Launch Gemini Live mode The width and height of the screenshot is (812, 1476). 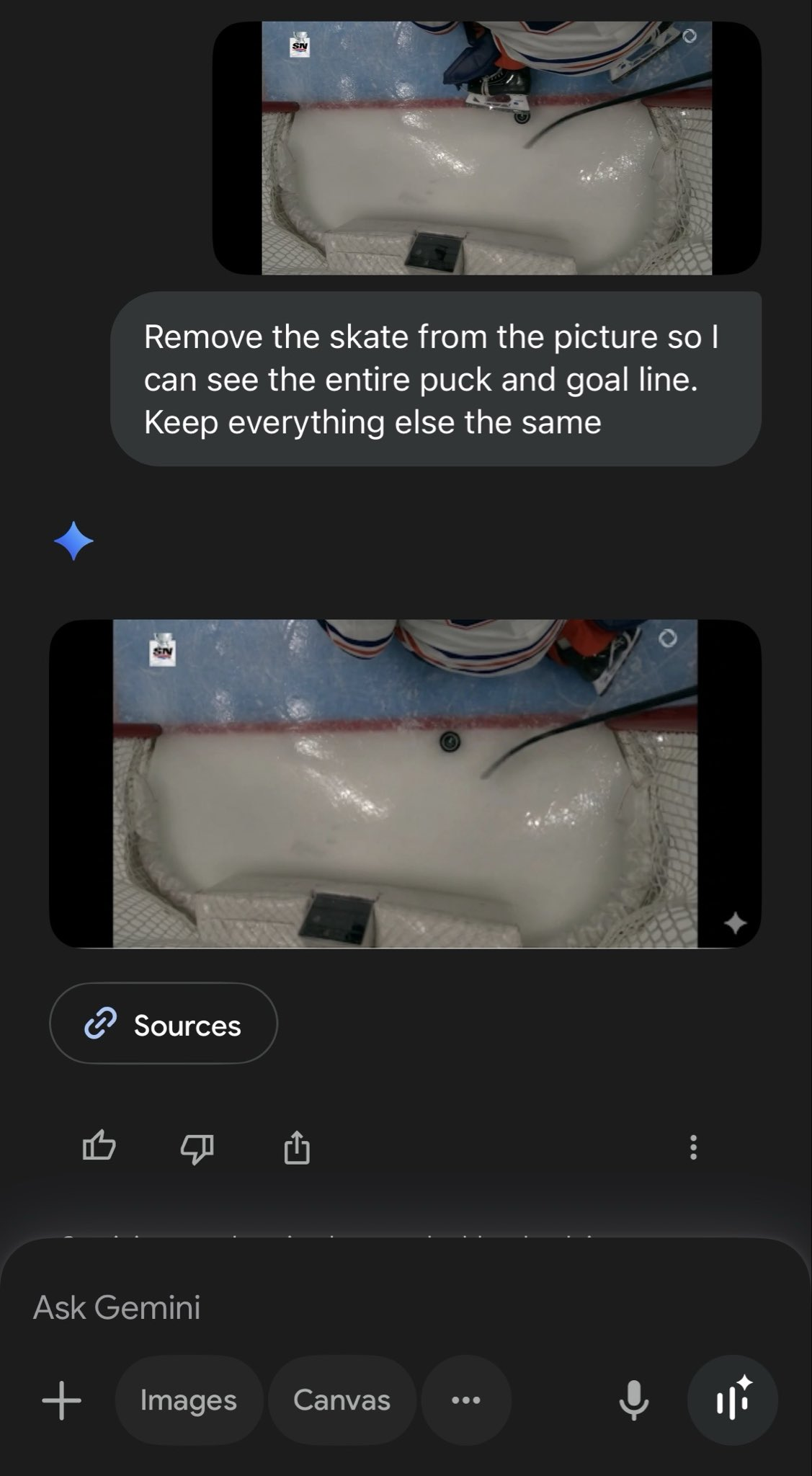pos(733,1400)
